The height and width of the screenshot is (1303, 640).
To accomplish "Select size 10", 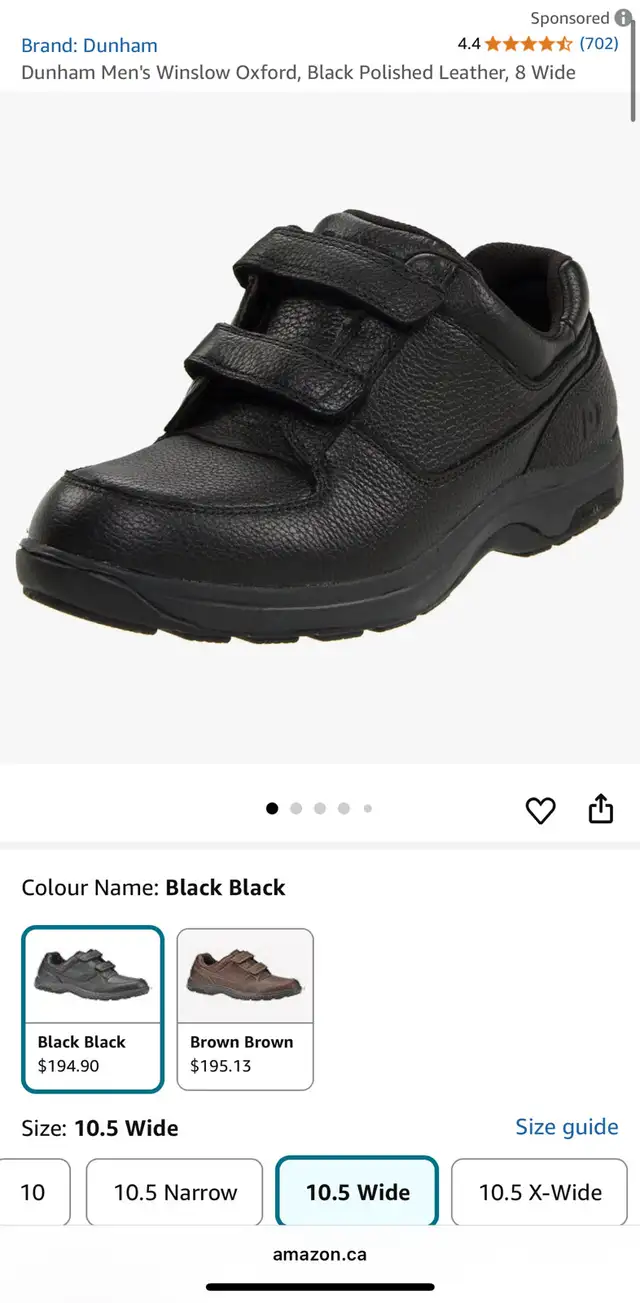I will (x=34, y=1192).
